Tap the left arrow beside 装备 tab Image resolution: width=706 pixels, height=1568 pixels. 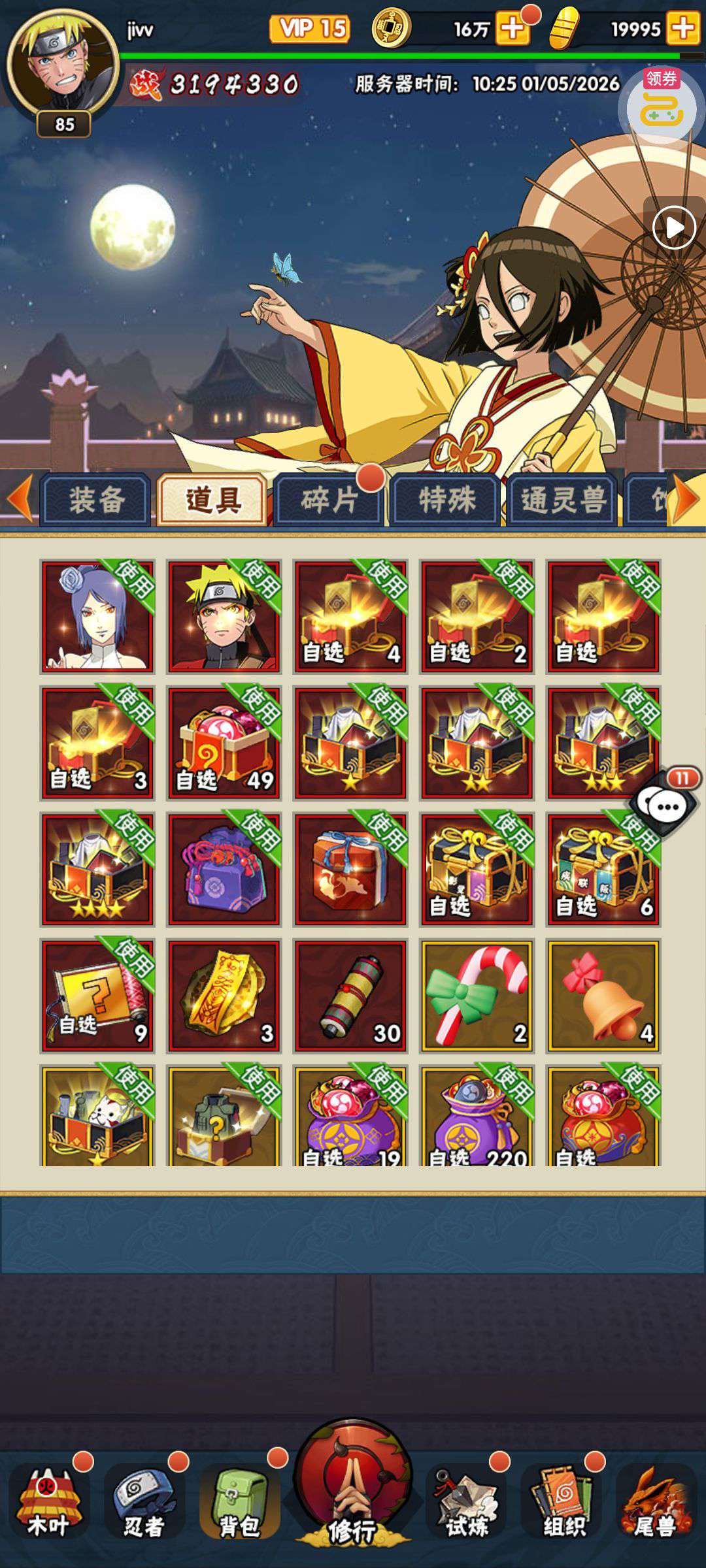coord(20,499)
